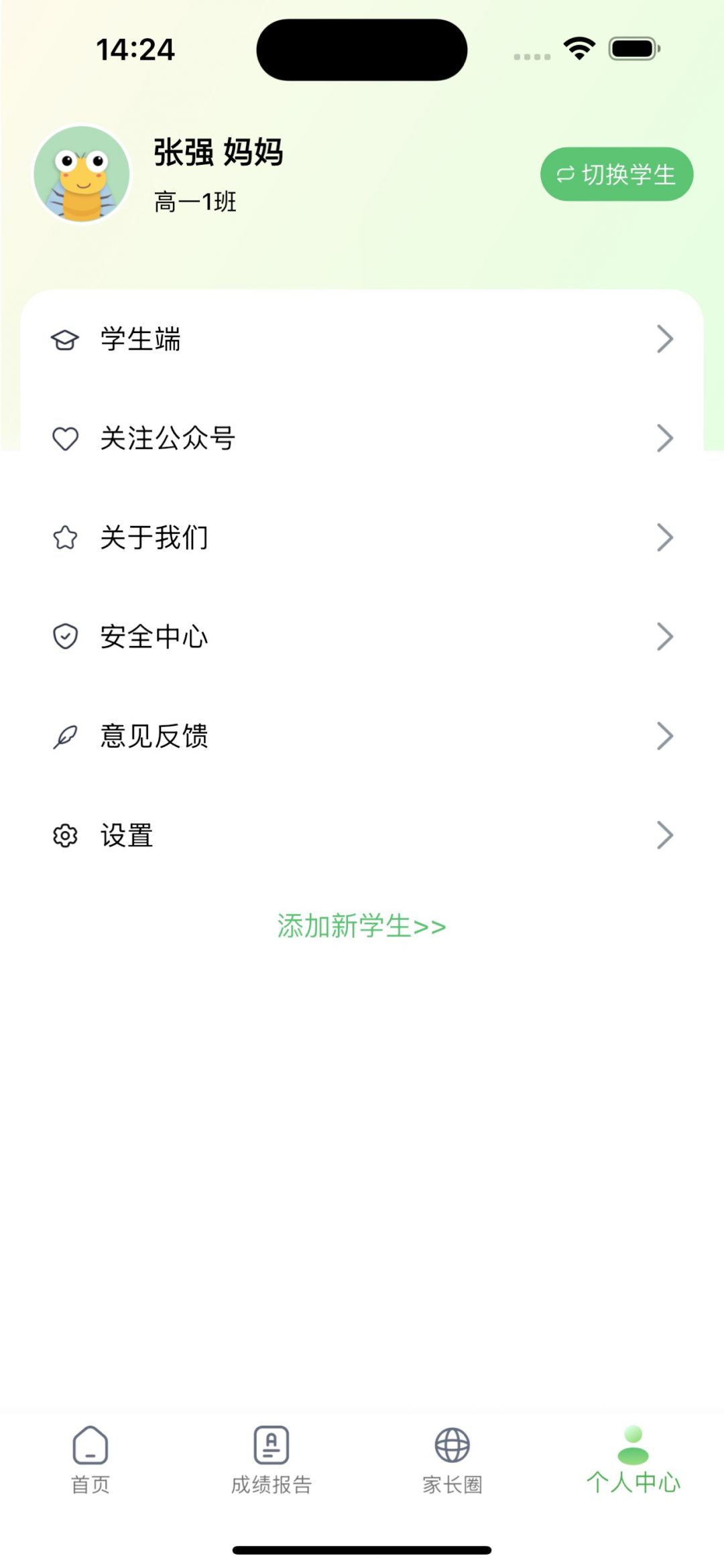Tap the 添加新学生 link
The width and height of the screenshot is (724, 1568).
[x=362, y=926]
